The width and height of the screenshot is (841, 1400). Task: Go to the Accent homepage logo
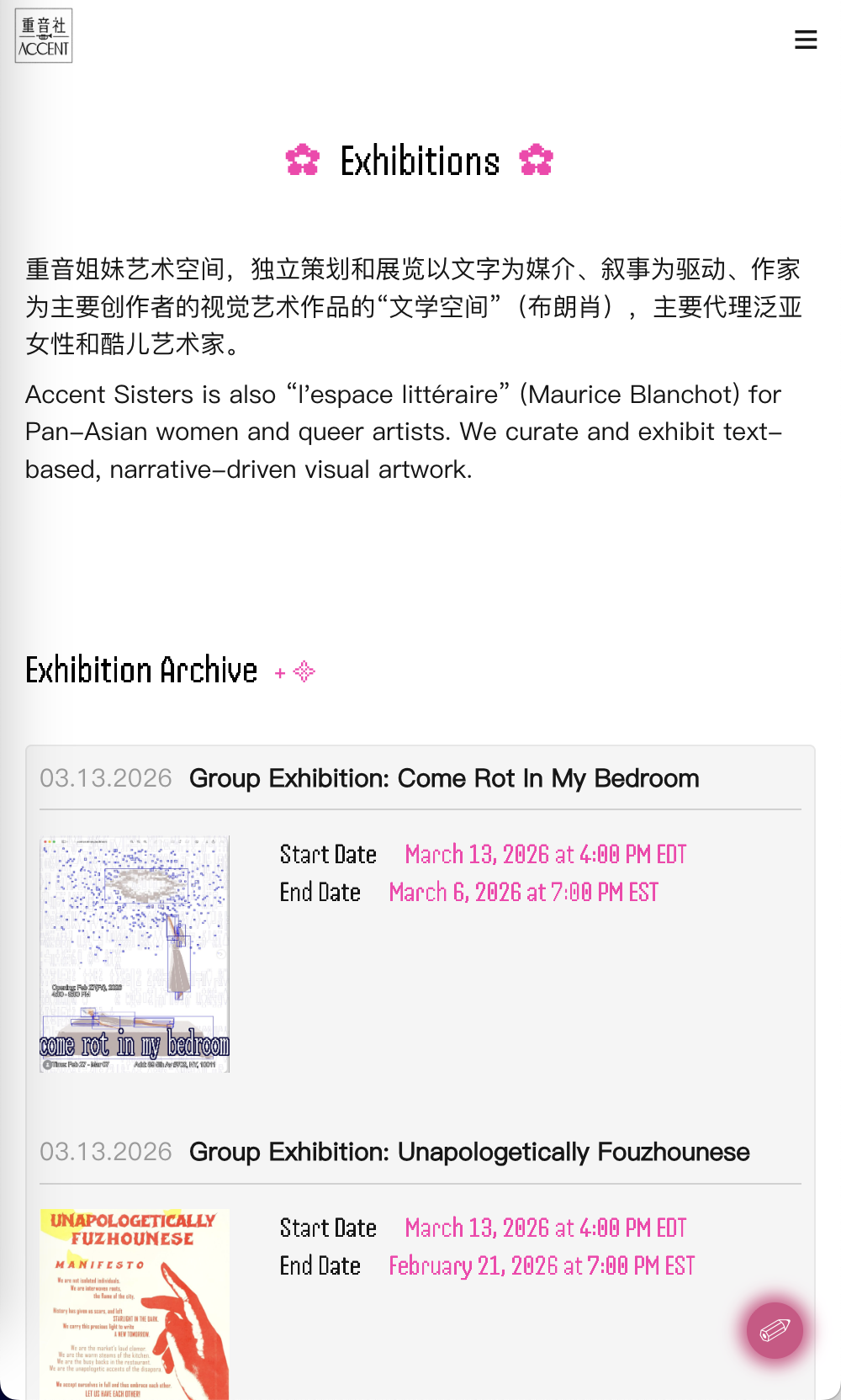[44, 36]
